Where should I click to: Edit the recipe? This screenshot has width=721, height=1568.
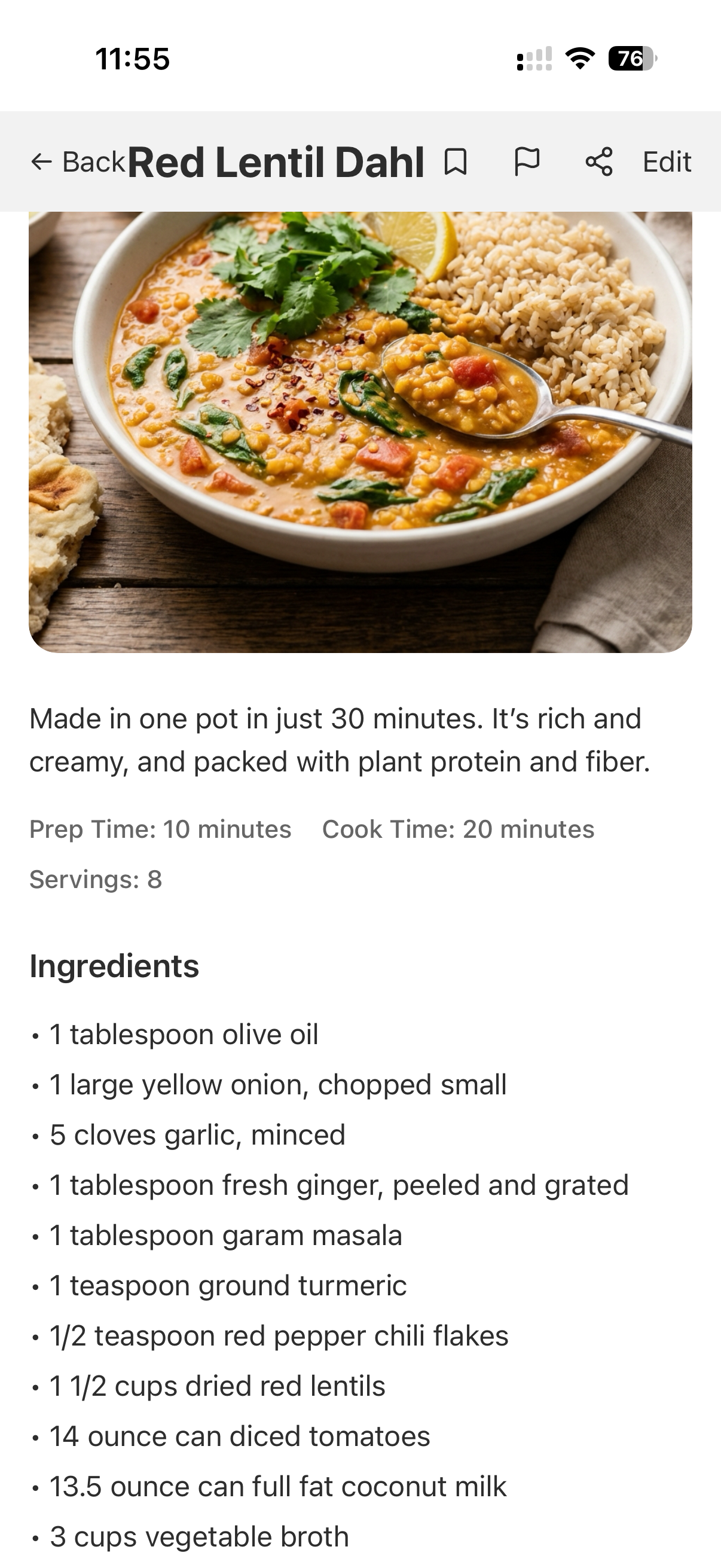coord(667,162)
